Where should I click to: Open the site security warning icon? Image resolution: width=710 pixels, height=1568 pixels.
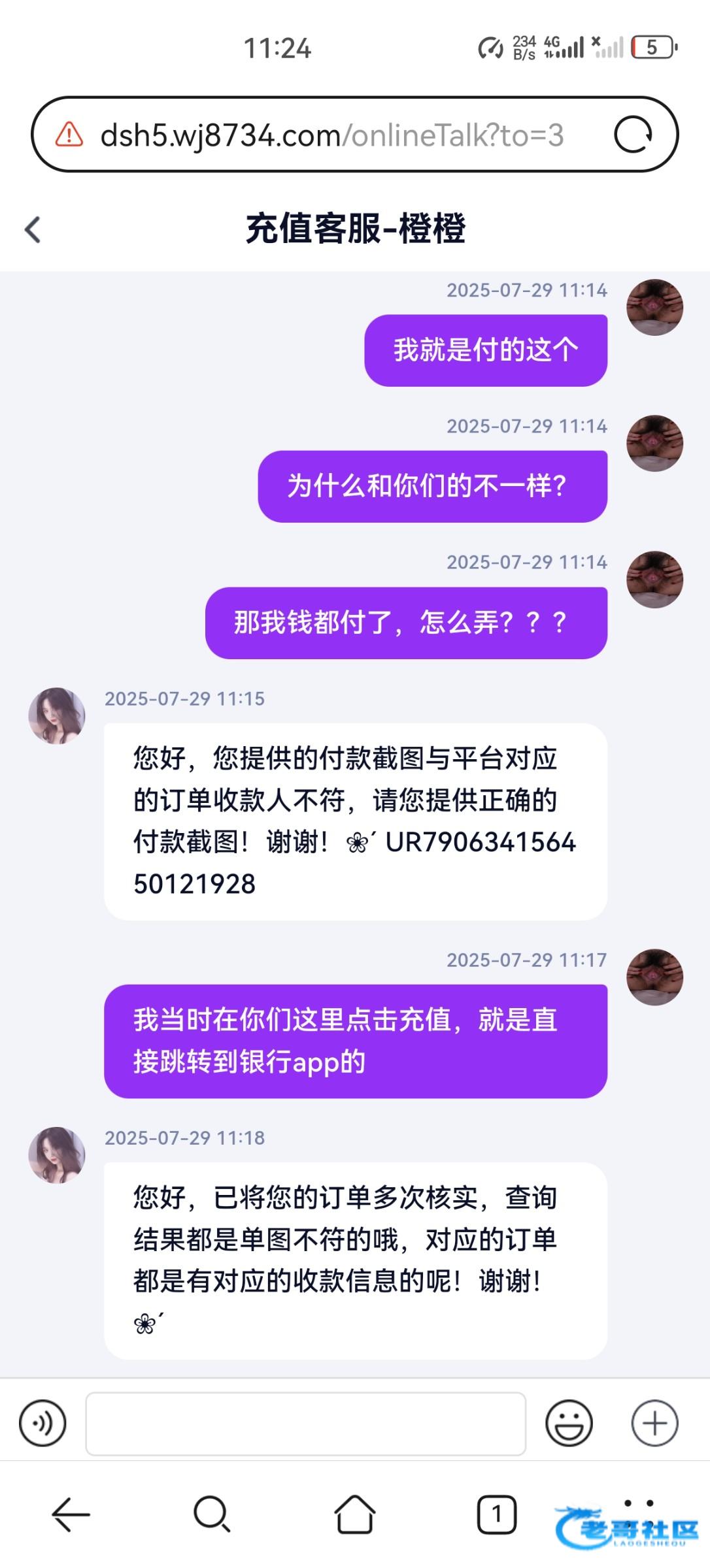(x=69, y=135)
